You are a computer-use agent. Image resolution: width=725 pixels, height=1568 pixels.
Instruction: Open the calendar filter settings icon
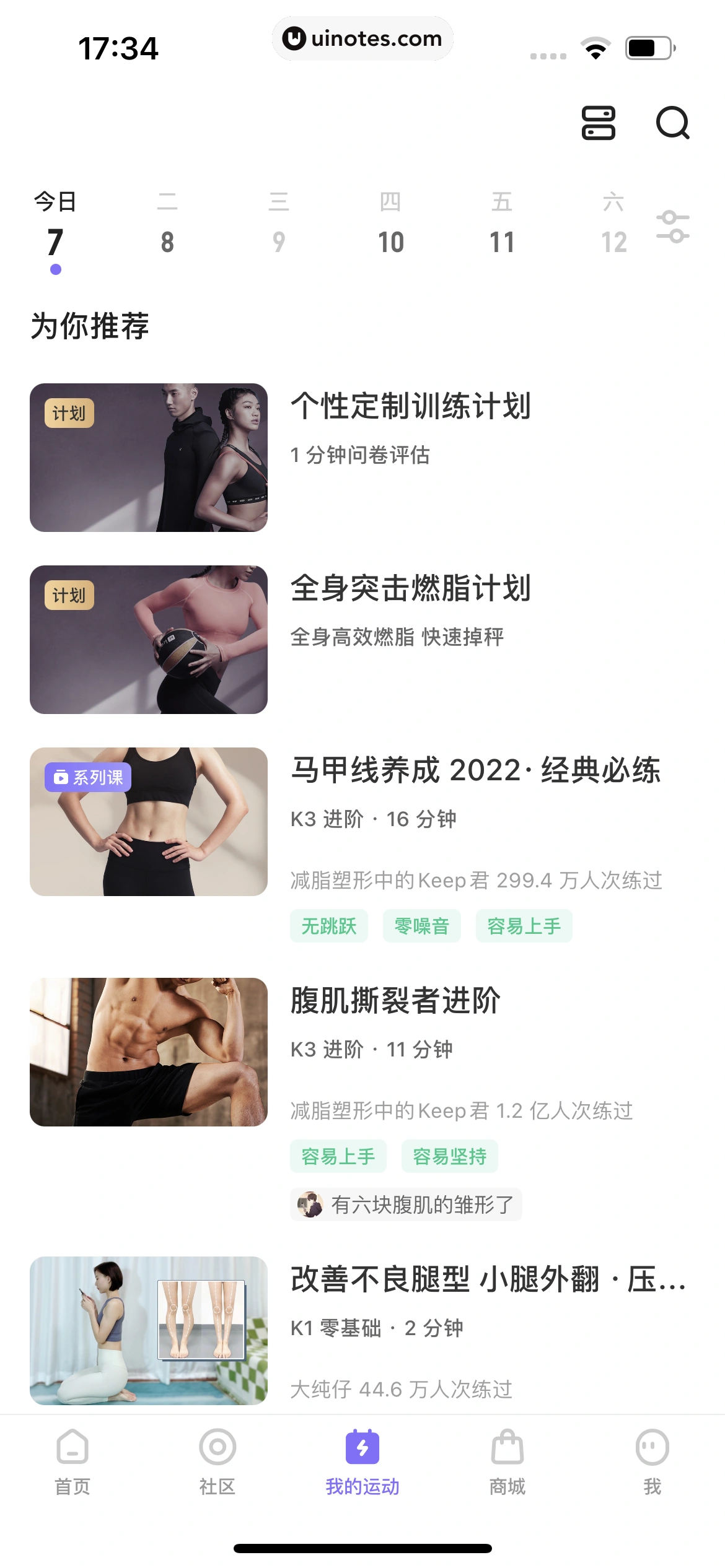point(672,227)
